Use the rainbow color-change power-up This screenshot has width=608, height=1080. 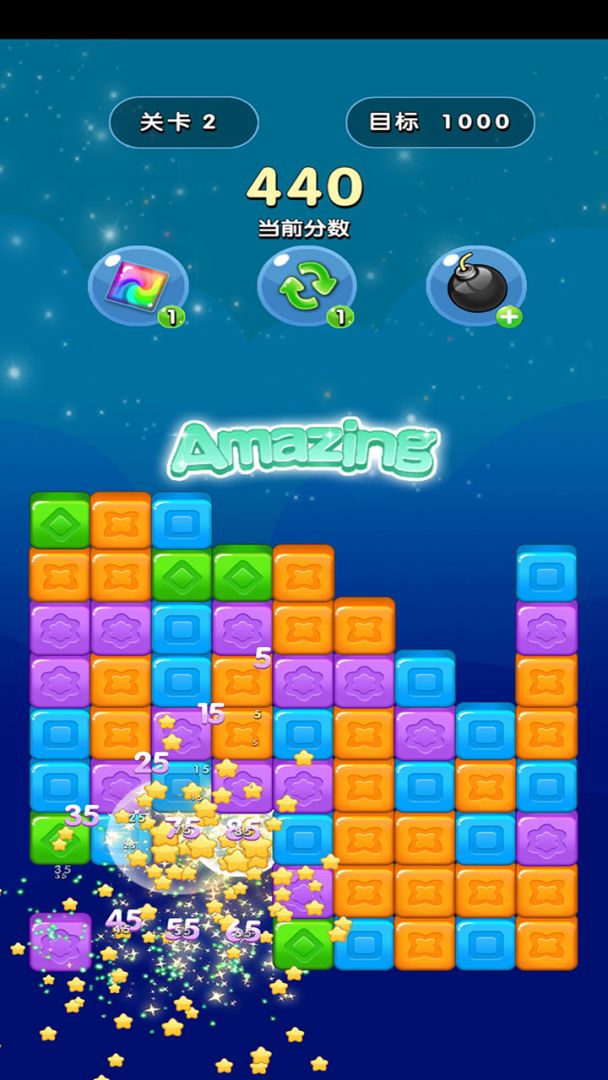click(138, 284)
